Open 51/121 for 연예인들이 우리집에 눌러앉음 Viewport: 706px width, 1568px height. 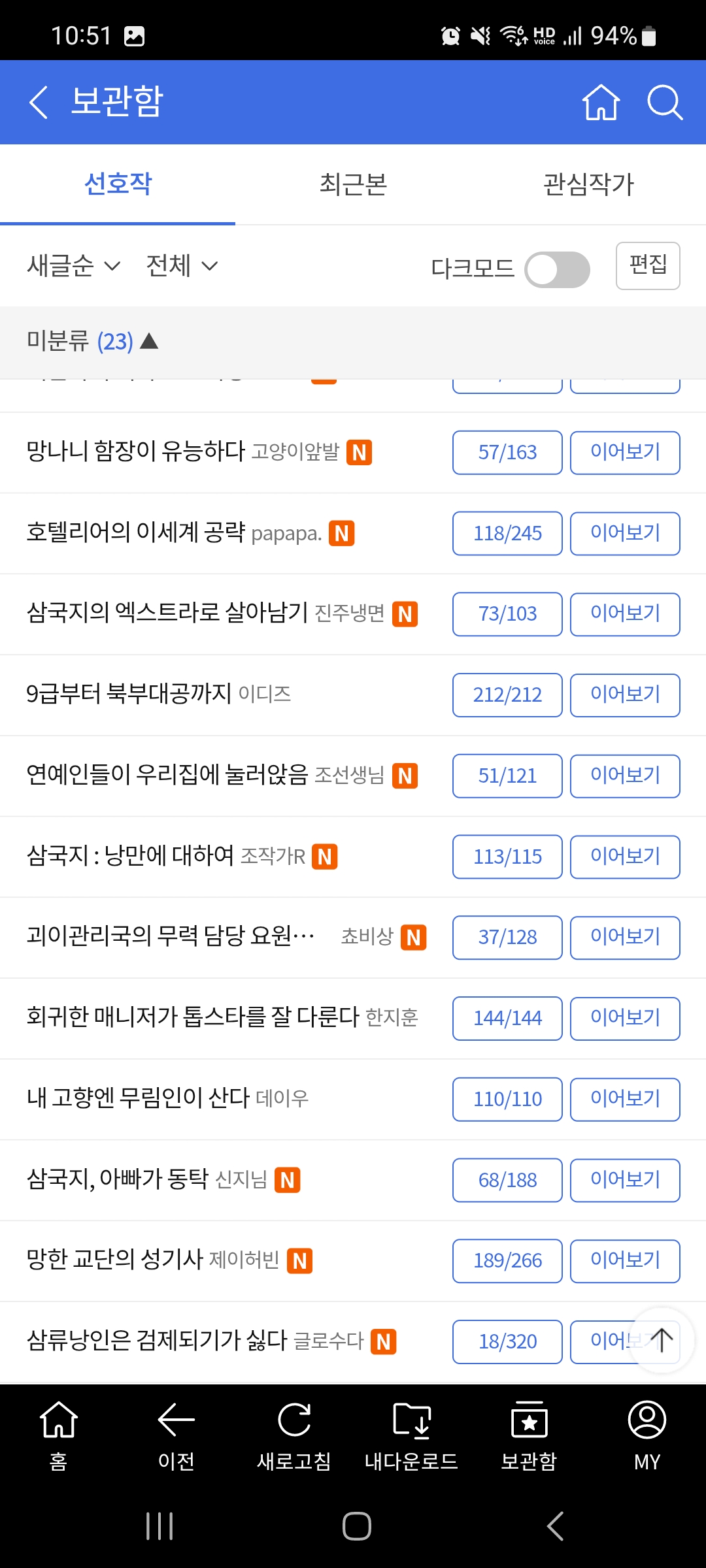(x=507, y=776)
